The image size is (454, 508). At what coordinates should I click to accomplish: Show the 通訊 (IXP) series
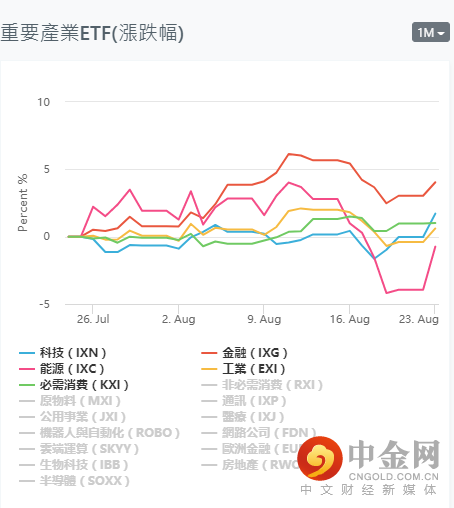tap(244, 400)
